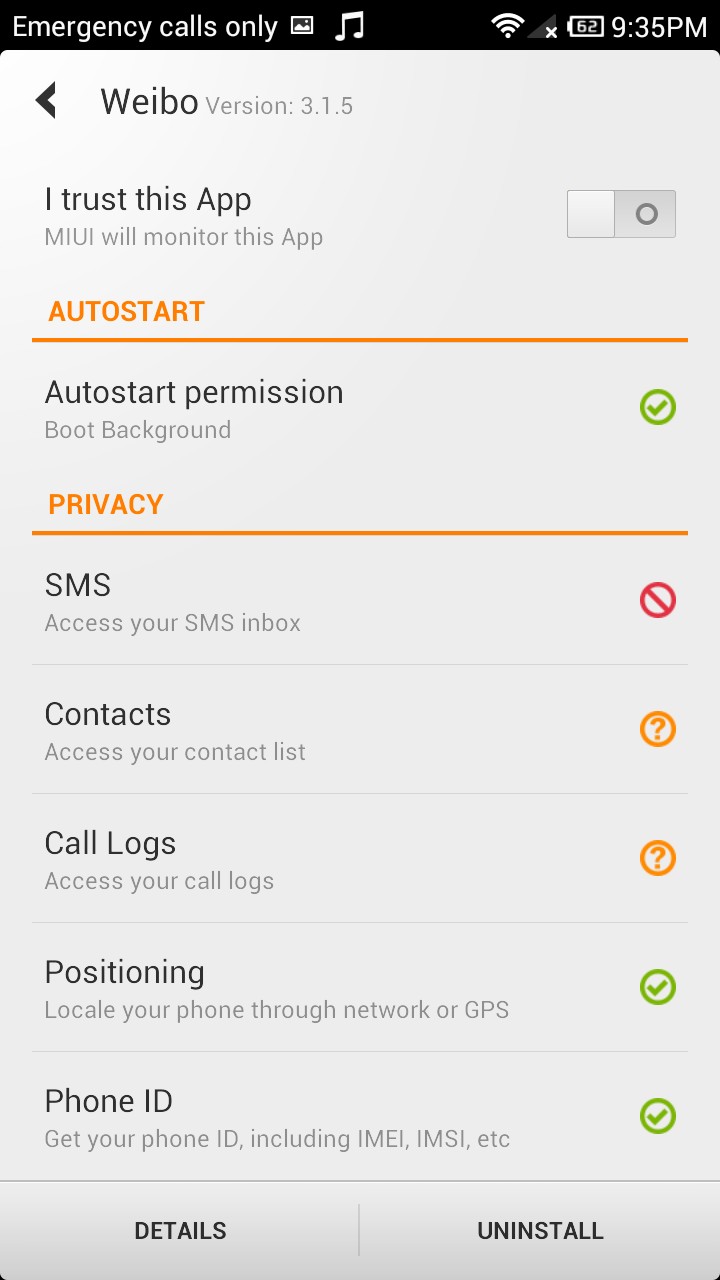Open the Autostart permission setting

coord(360,408)
